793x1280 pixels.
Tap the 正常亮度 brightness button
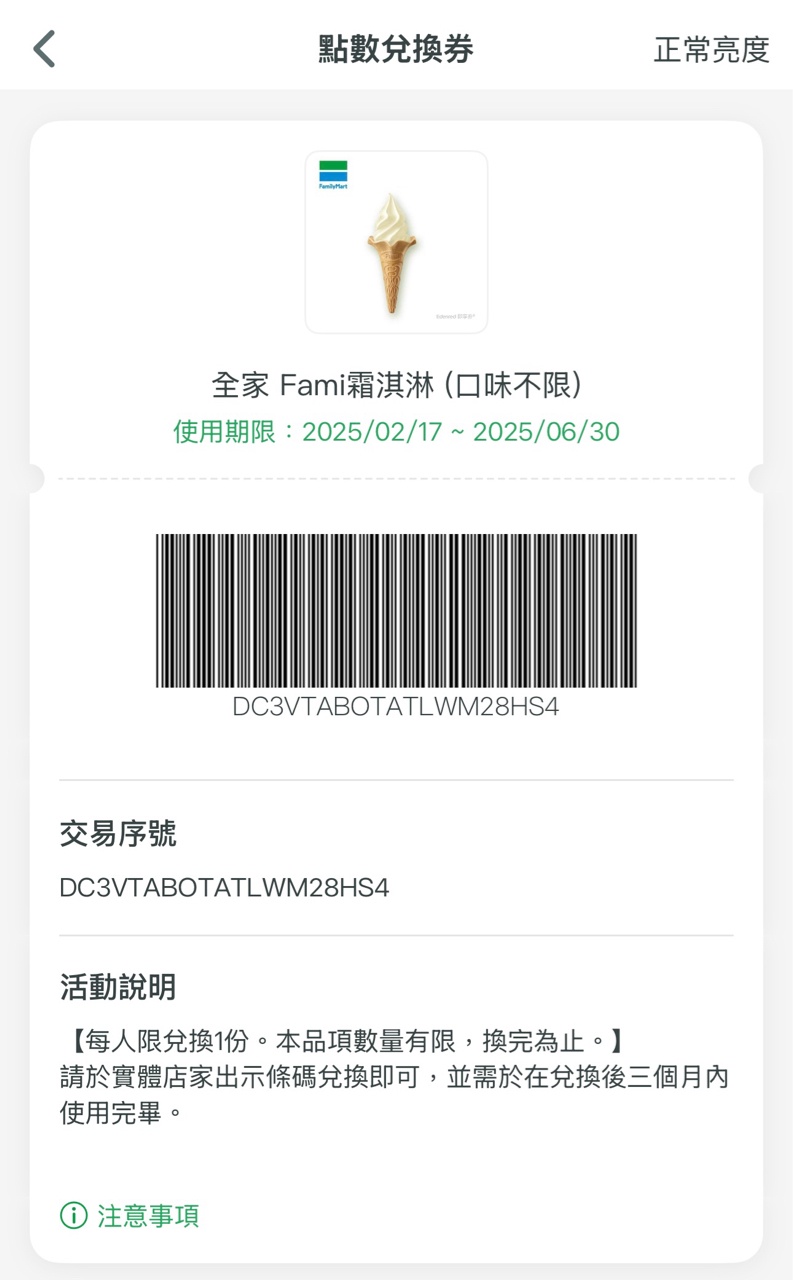pyautogui.click(x=711, y=49)
